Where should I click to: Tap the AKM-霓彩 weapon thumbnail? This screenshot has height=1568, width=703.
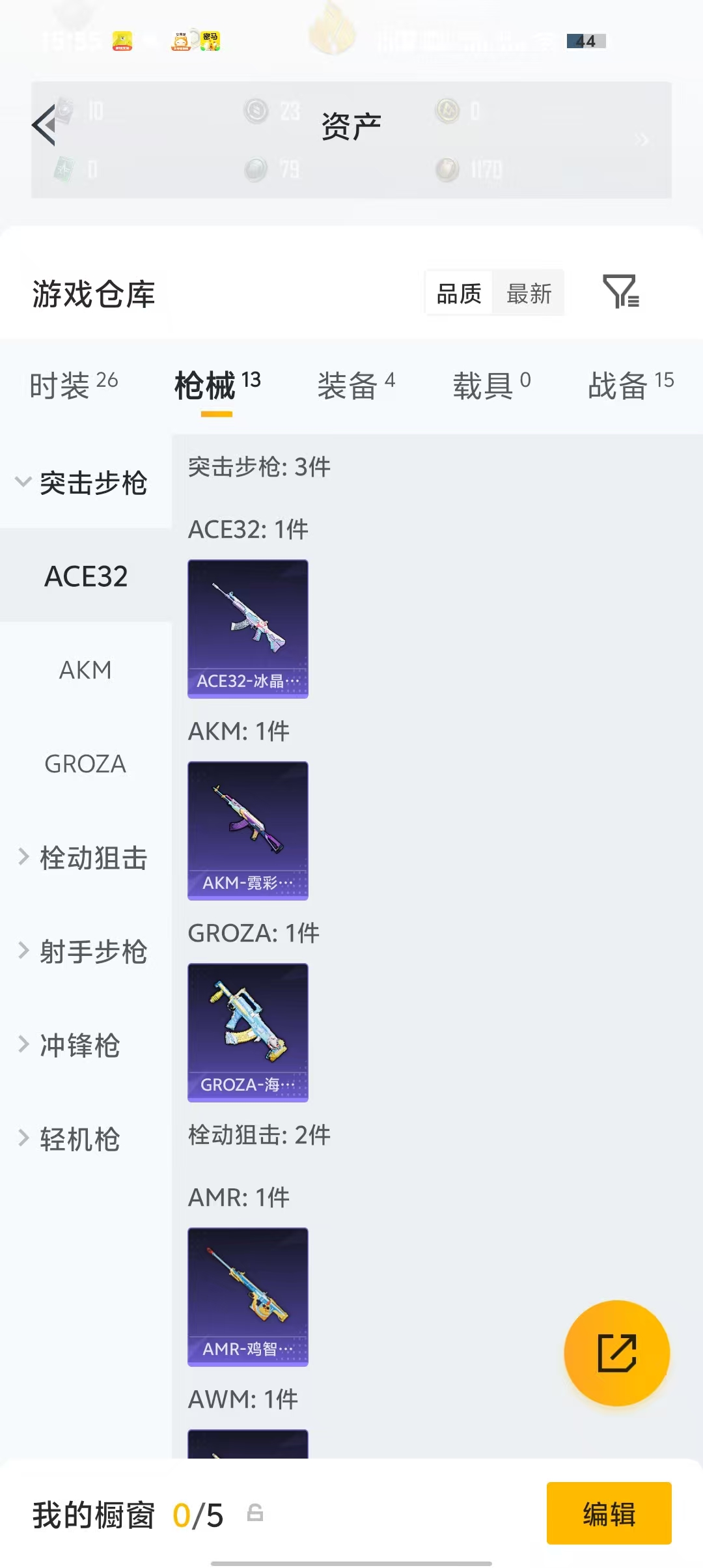248,831
